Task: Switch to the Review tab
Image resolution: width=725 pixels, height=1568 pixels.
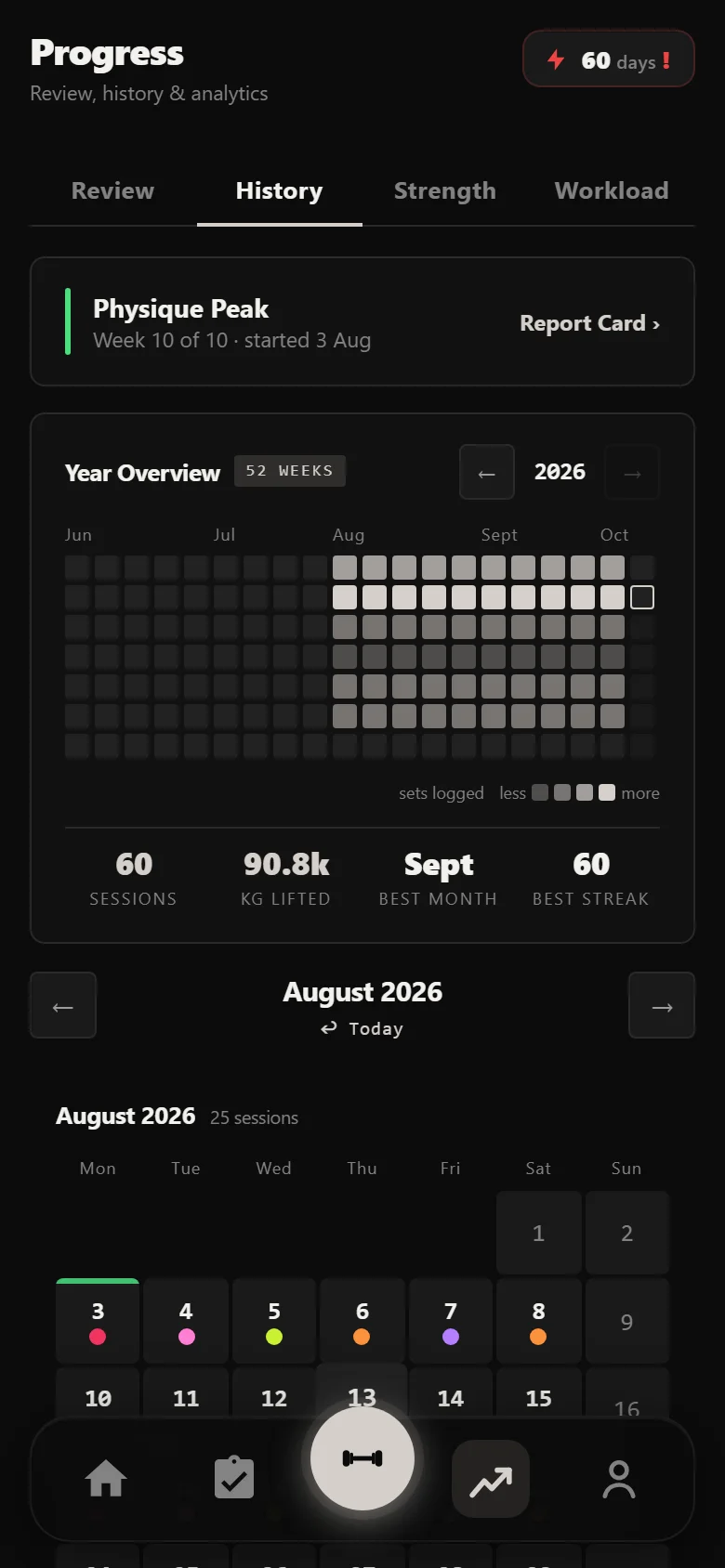Action: (x=112, y=190)
